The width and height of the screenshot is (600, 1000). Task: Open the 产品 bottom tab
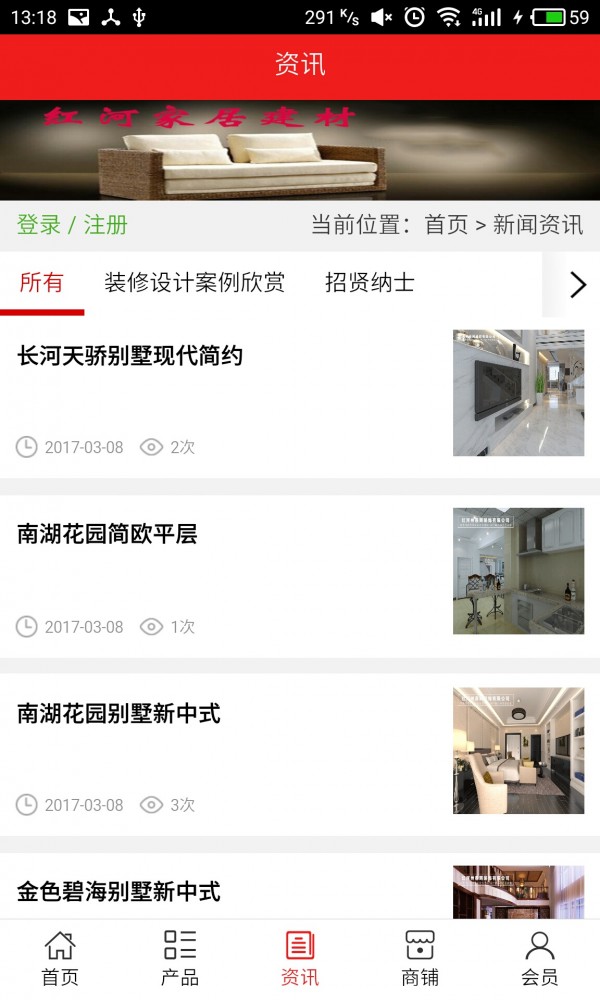point(180,958)
